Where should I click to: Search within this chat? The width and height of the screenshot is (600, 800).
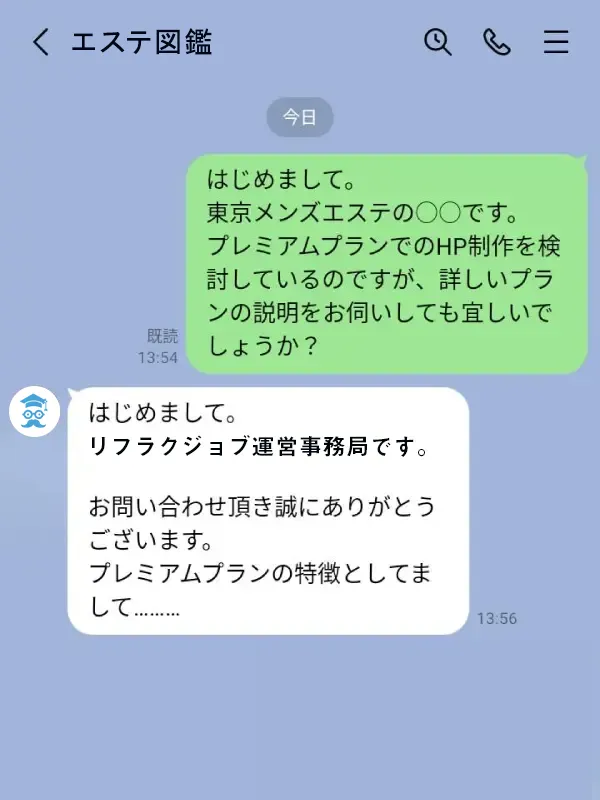(x=438, y=42)
